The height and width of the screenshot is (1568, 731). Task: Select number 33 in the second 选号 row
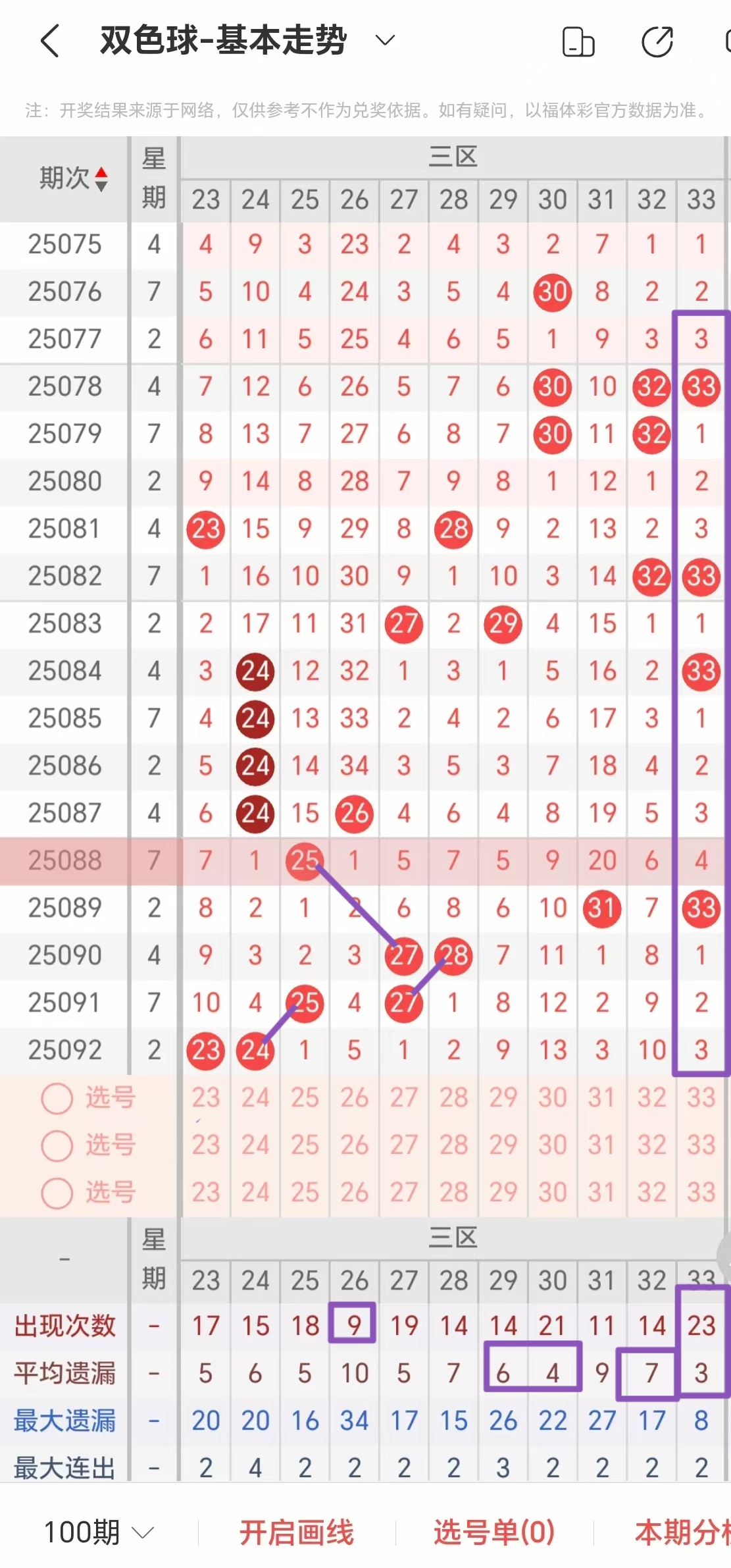[700, 1145]
